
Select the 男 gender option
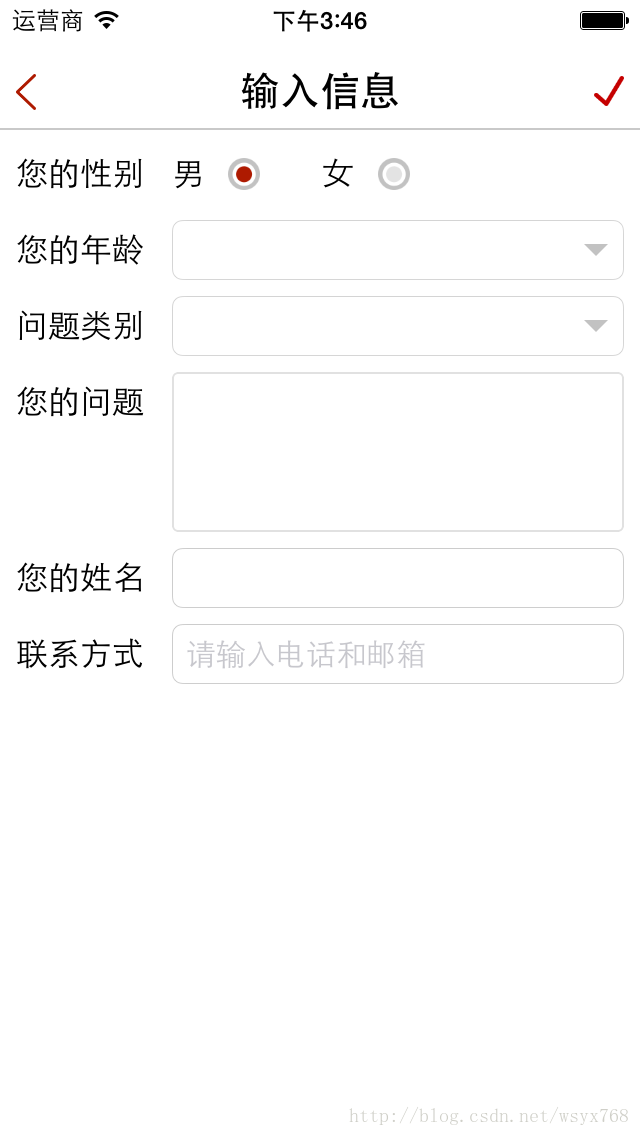[244, 174]
